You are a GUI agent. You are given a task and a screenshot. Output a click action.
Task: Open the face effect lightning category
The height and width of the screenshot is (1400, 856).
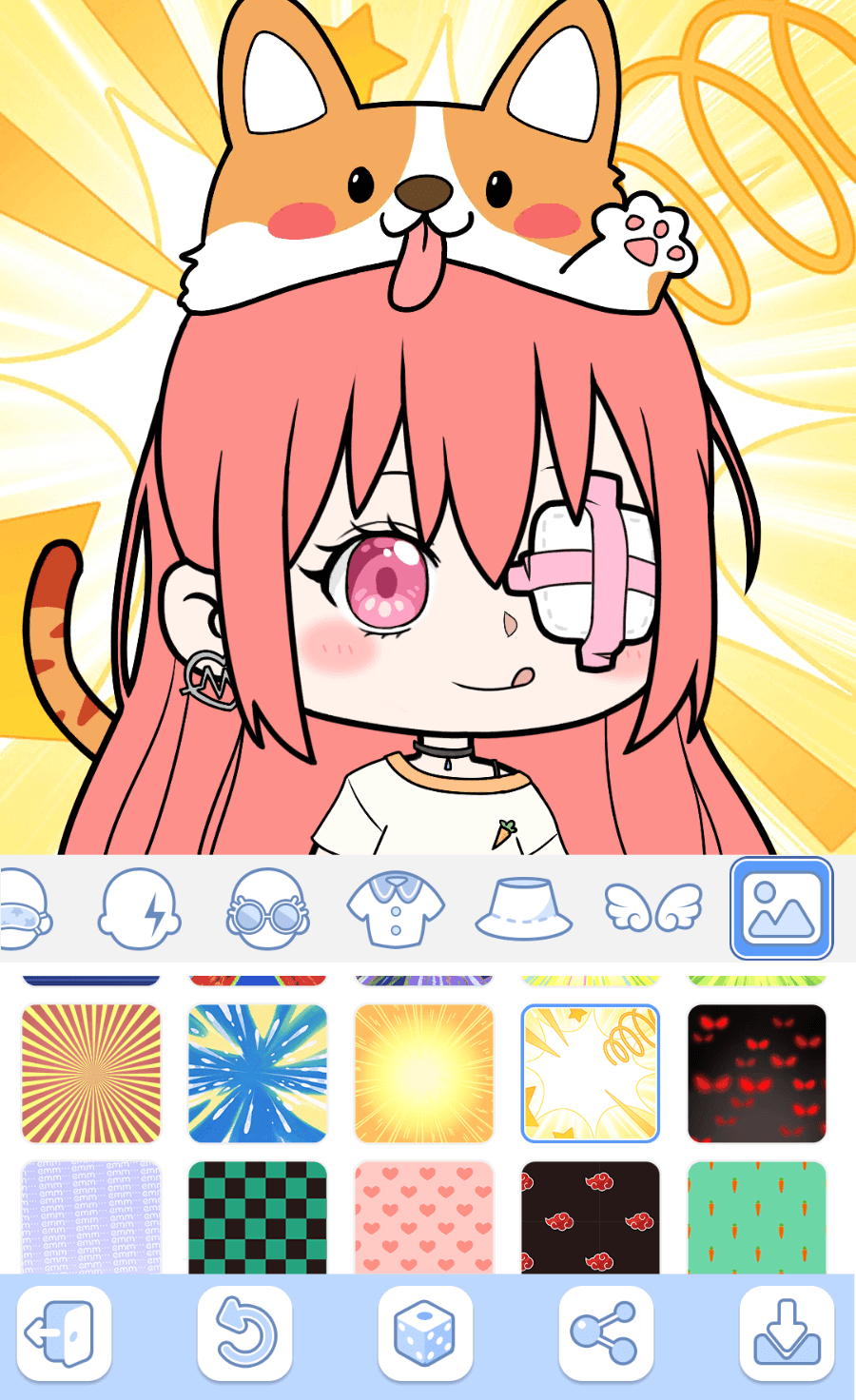pos(139,909)
